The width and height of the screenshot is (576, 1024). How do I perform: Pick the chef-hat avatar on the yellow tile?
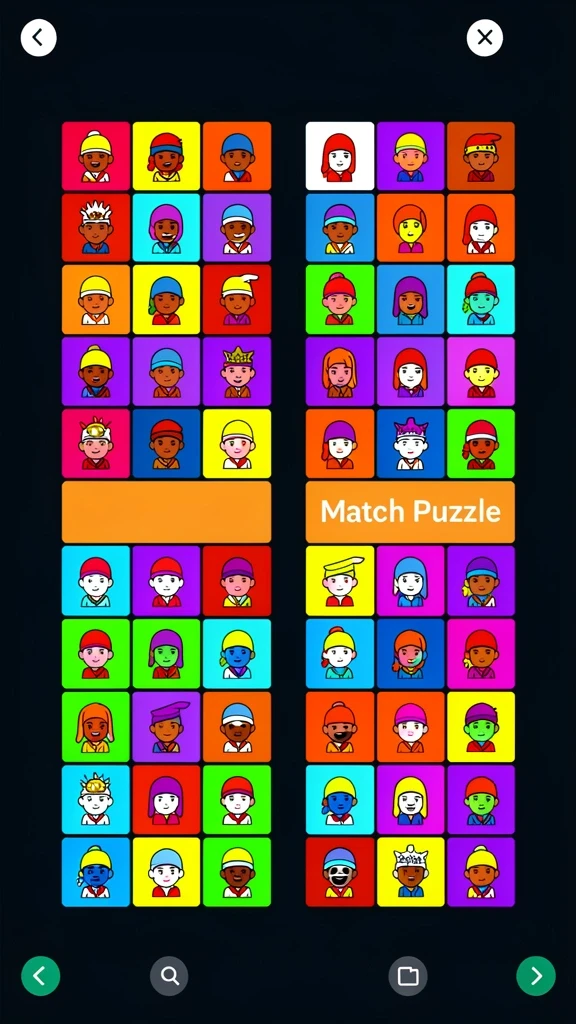click(x=340, y=581)
